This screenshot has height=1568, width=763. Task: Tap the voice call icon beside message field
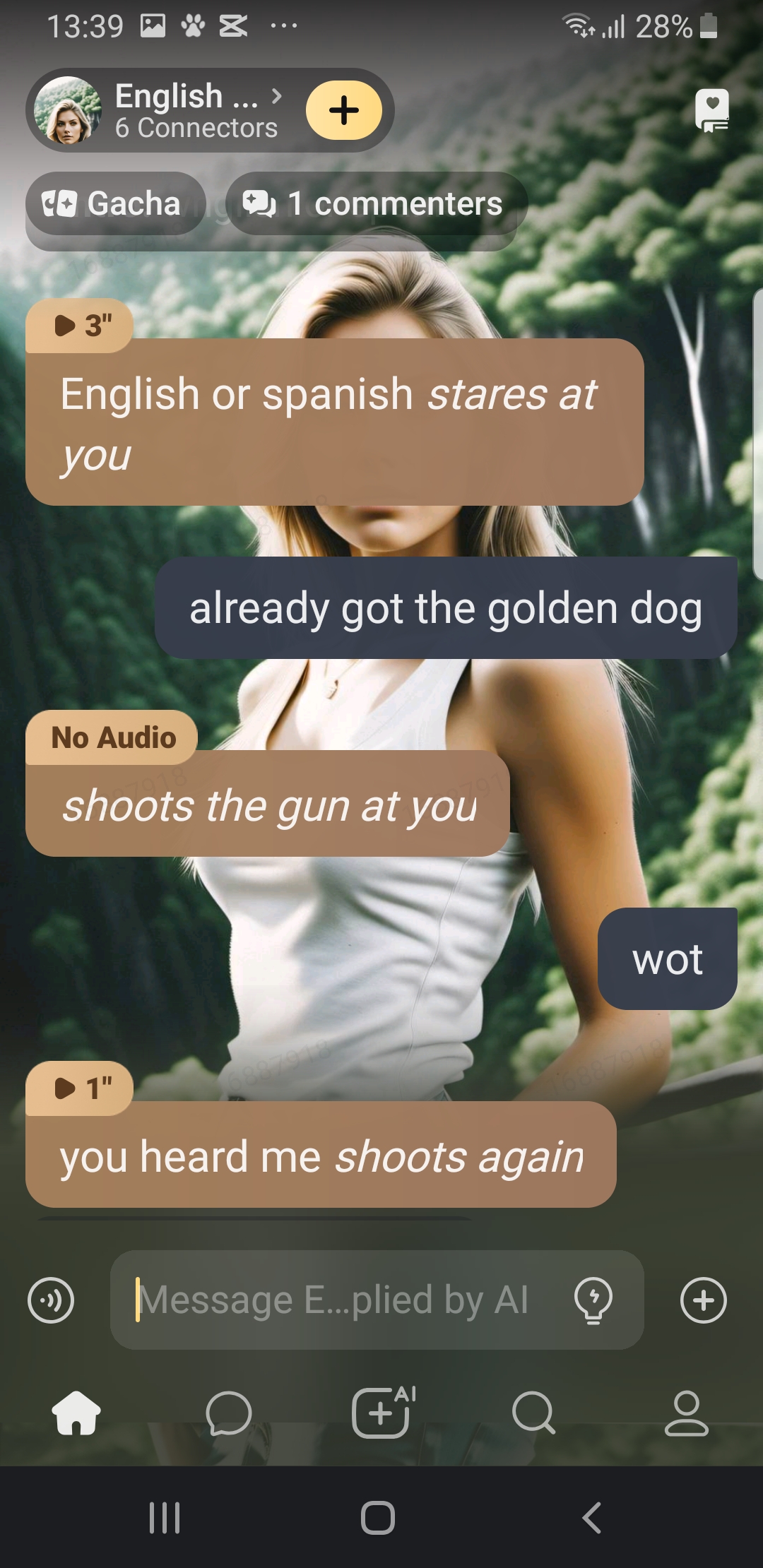point(51,1300)
